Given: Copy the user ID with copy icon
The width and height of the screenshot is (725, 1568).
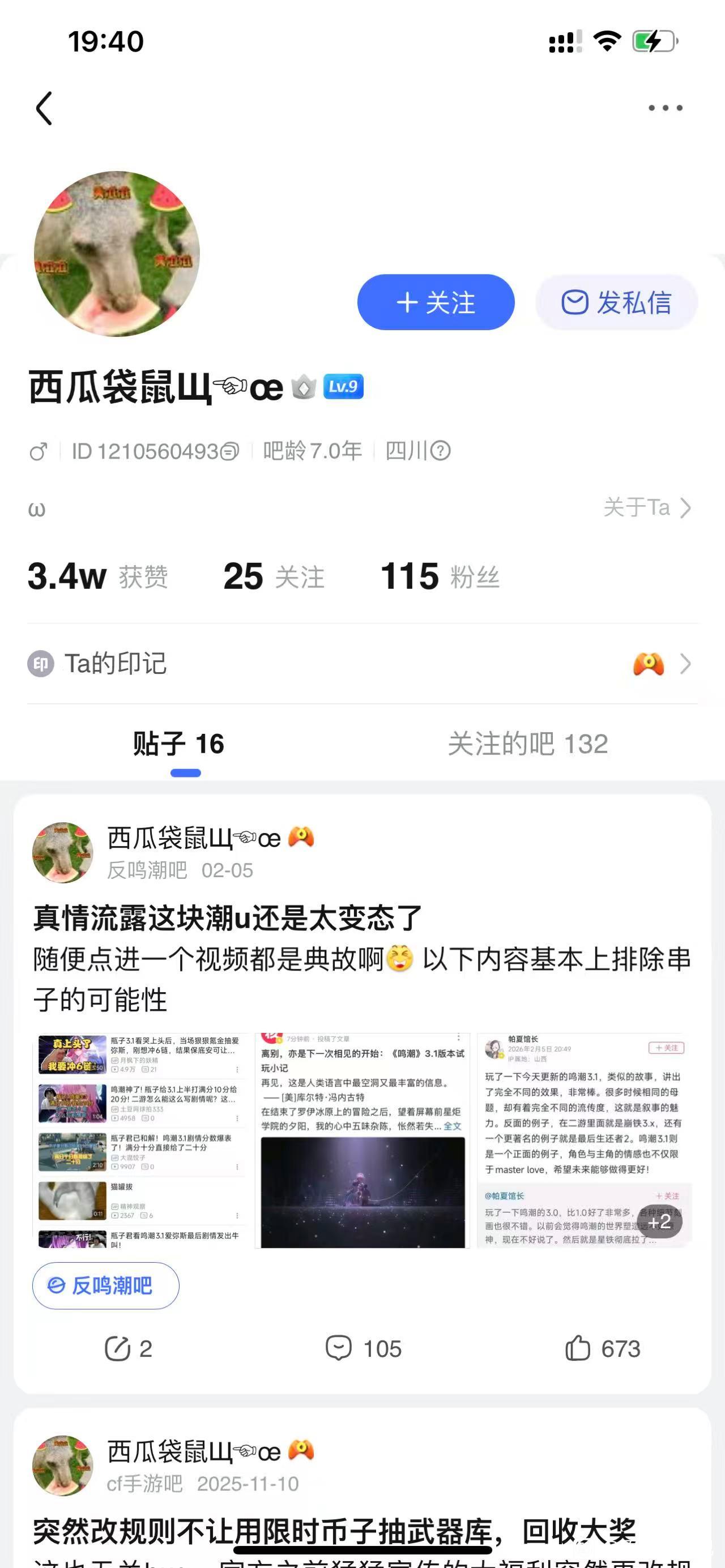Looking at the screenshot, I should [x=229, y=452].
